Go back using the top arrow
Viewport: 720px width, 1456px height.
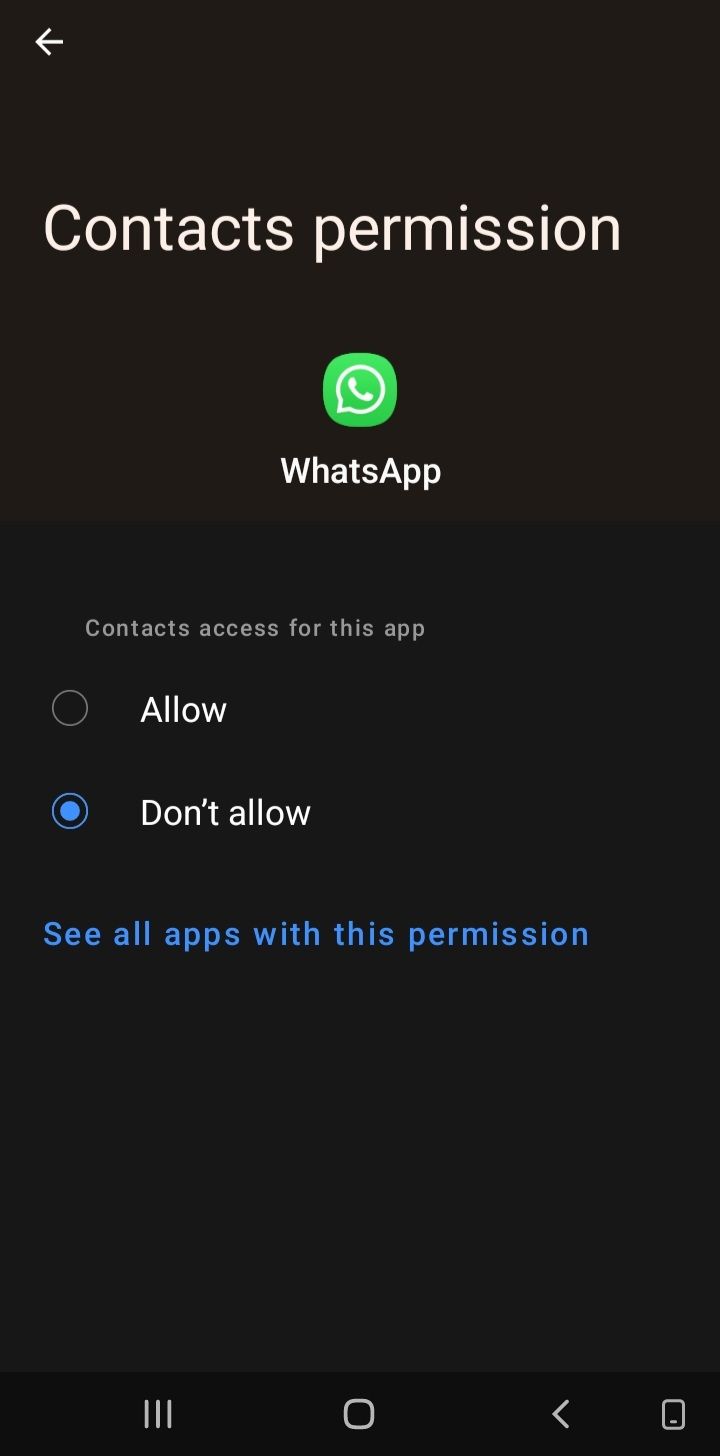point(49,41)
